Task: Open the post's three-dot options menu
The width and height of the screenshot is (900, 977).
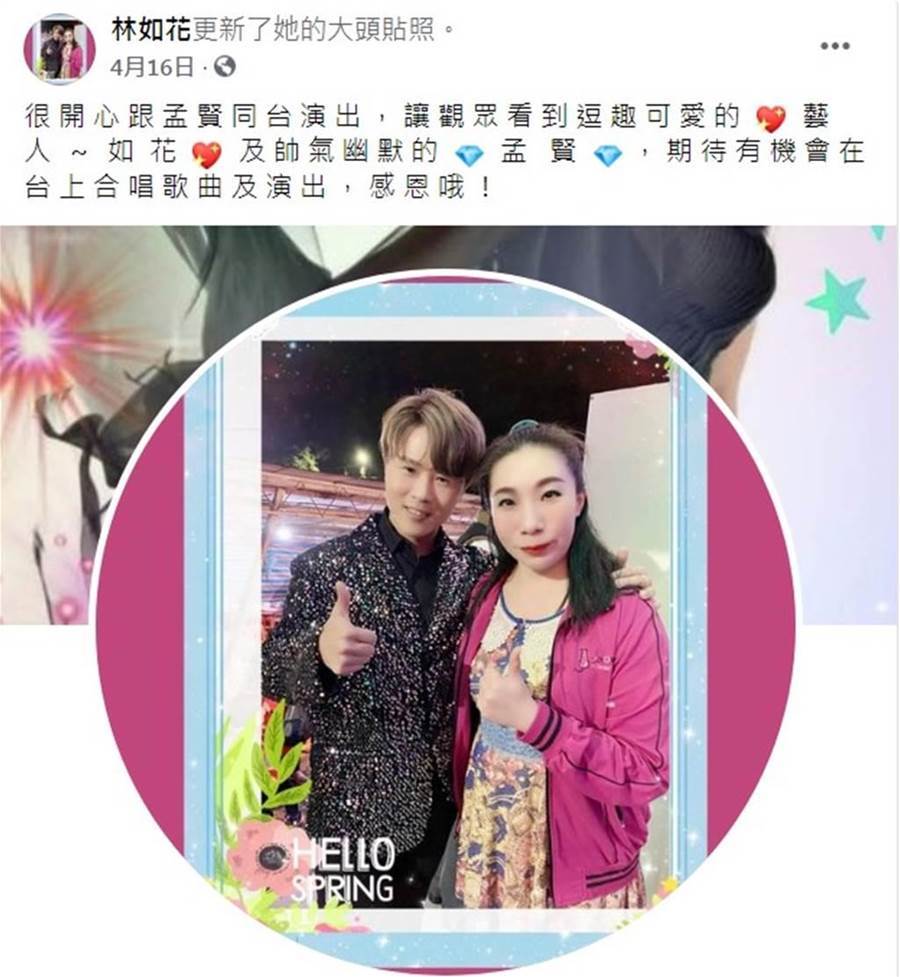Action: (x=834, y=46)
